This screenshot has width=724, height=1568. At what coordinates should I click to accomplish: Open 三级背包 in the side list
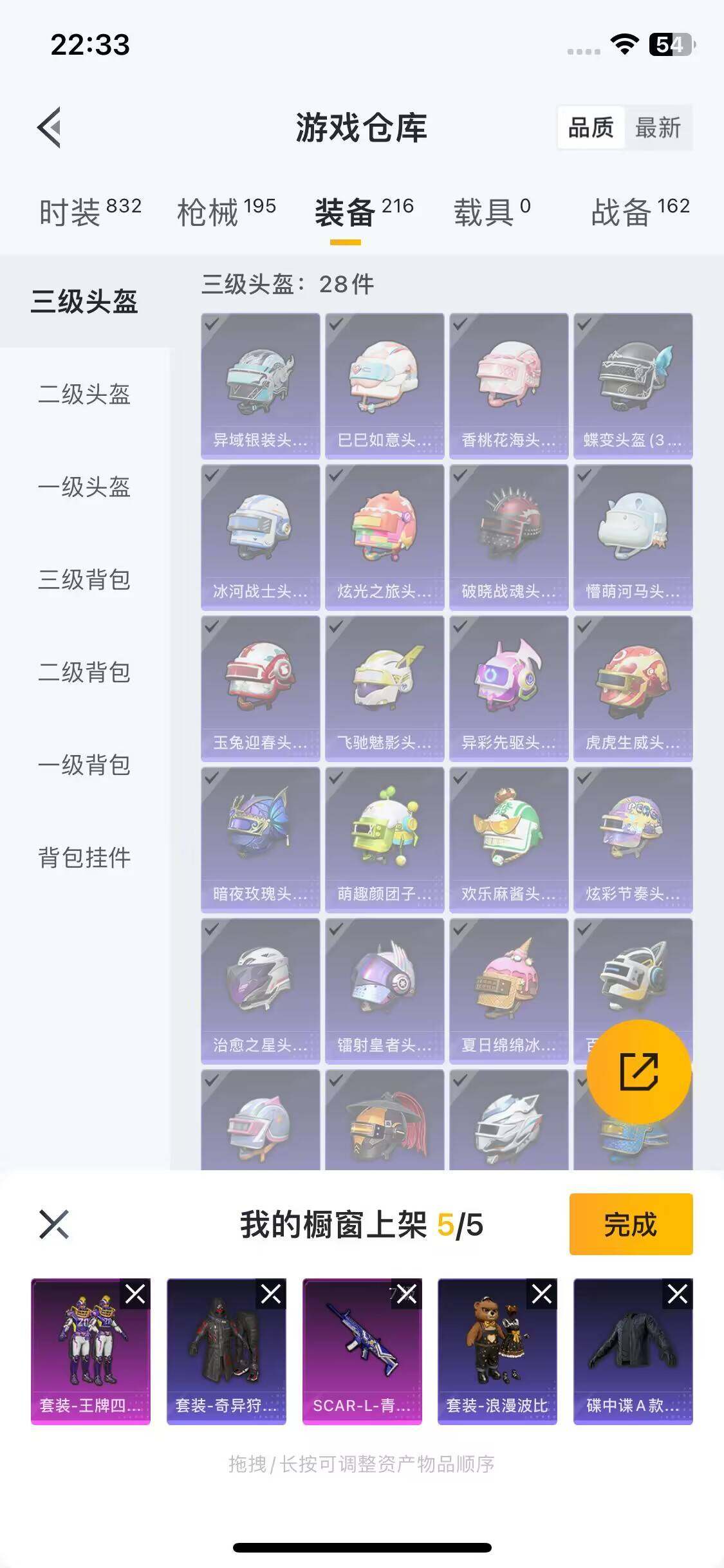[84, 579]
